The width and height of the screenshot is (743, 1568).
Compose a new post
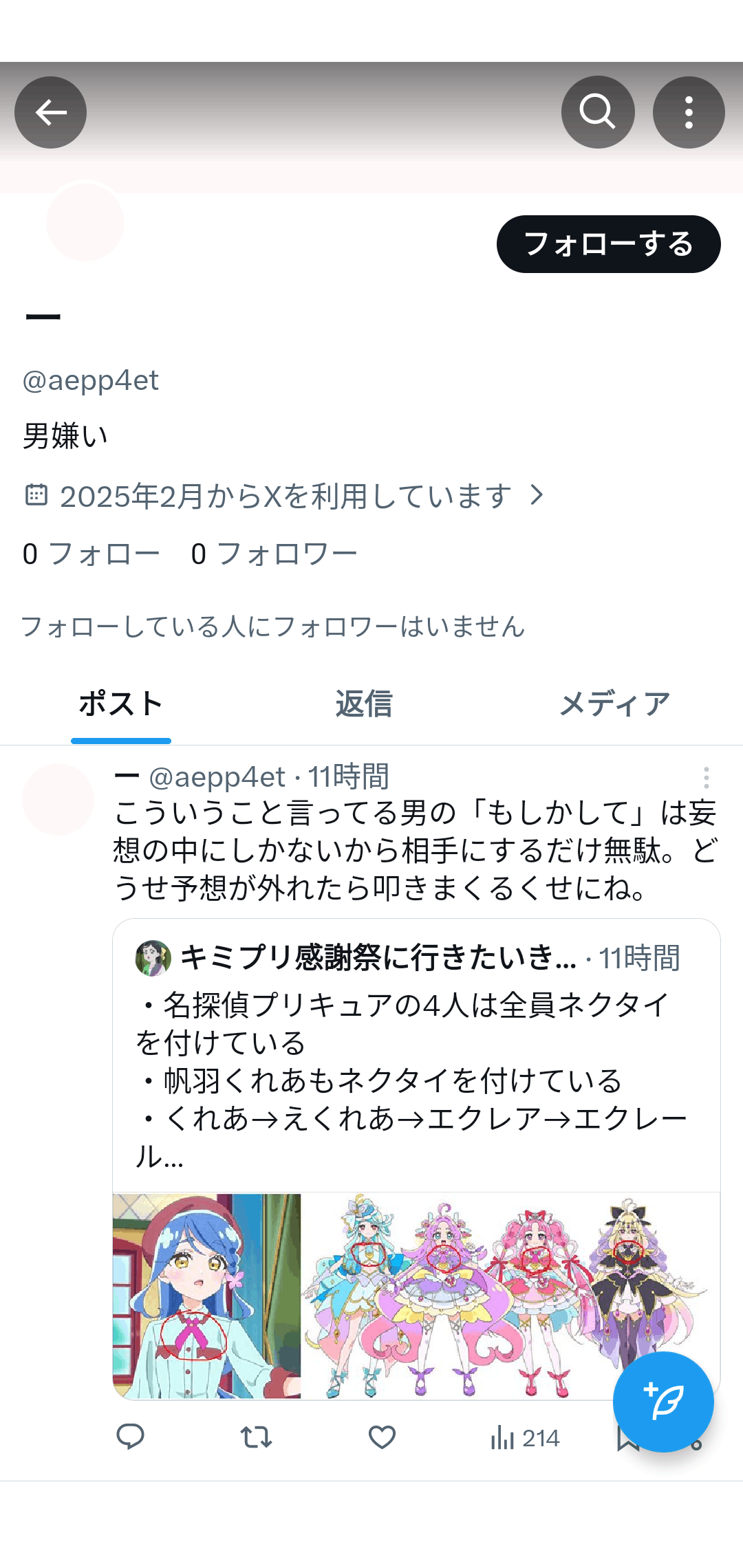tap(663, 1402)
